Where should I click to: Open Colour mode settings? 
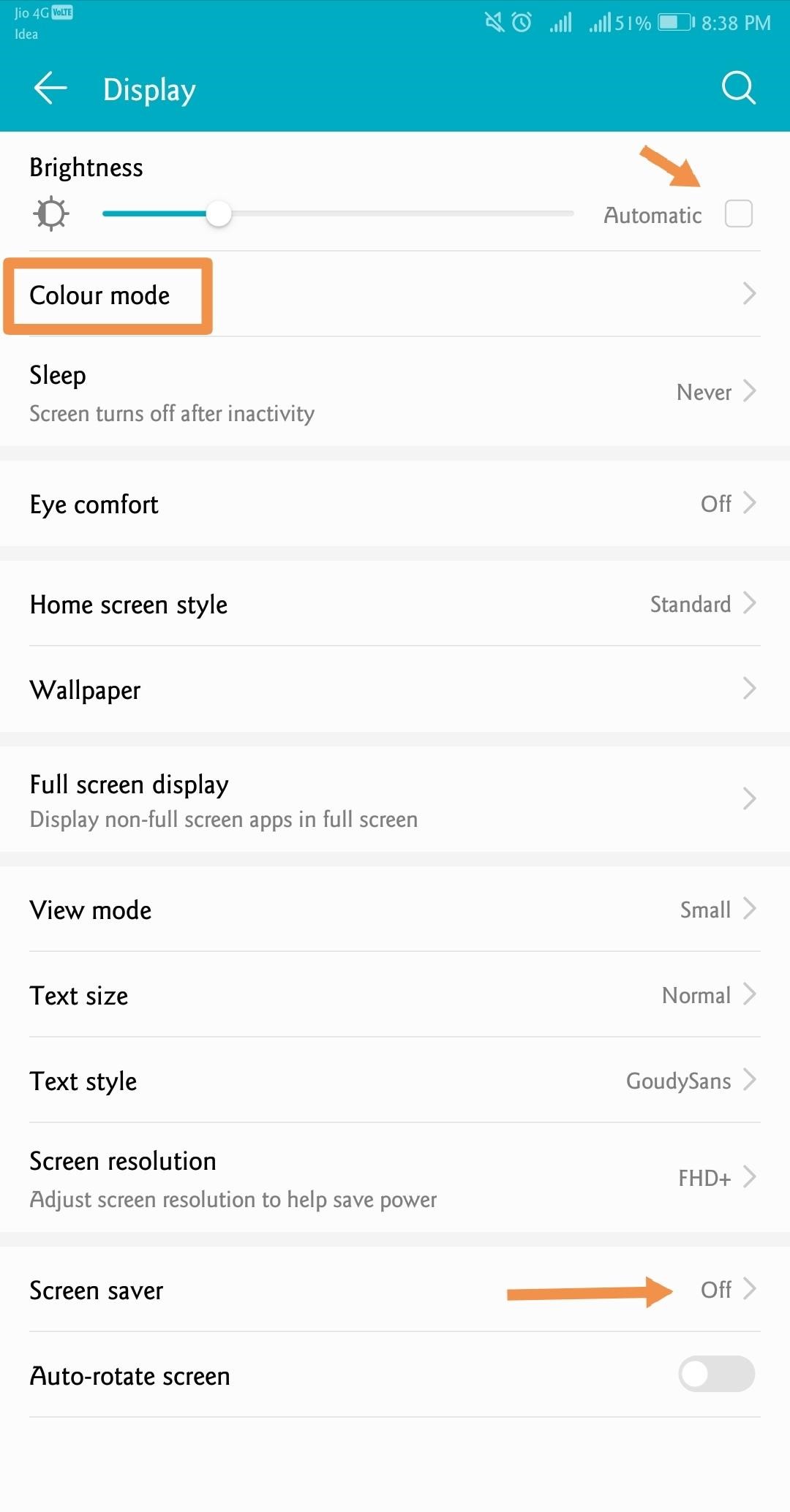click(x=395, y=295)
